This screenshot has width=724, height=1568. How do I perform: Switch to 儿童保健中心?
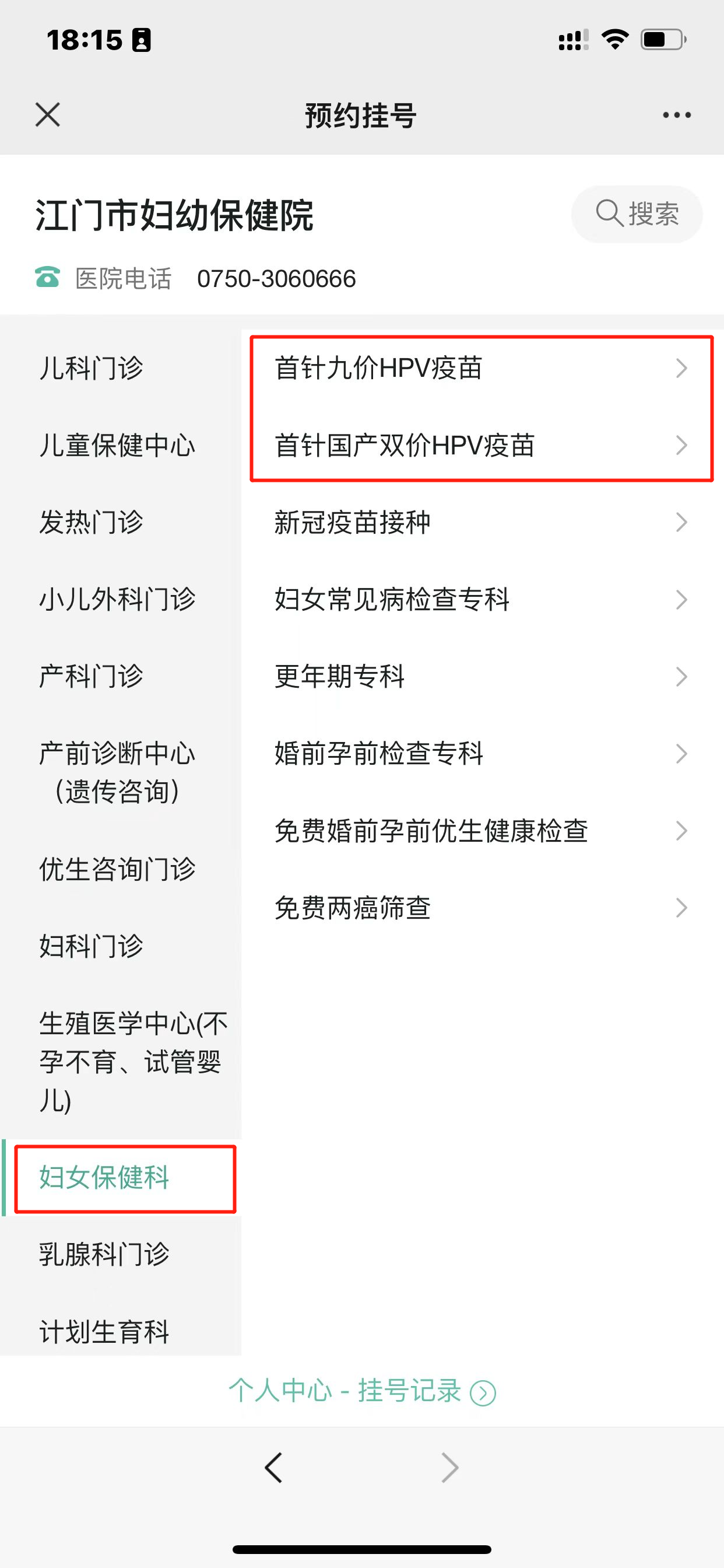pos(117,445)
